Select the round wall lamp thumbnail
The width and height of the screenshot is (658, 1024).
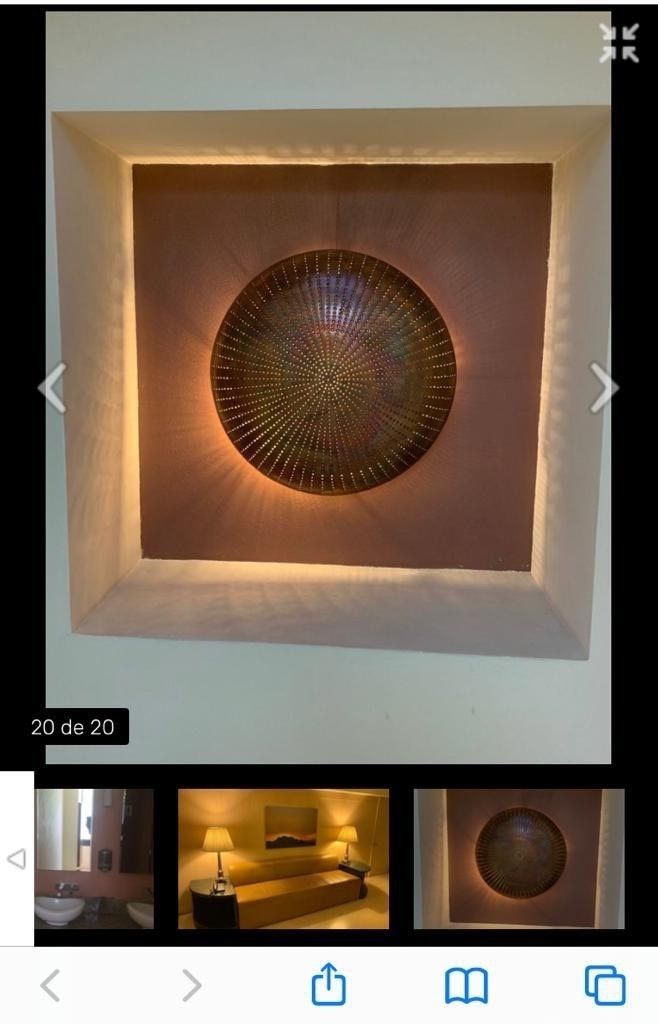click(519, 858)
